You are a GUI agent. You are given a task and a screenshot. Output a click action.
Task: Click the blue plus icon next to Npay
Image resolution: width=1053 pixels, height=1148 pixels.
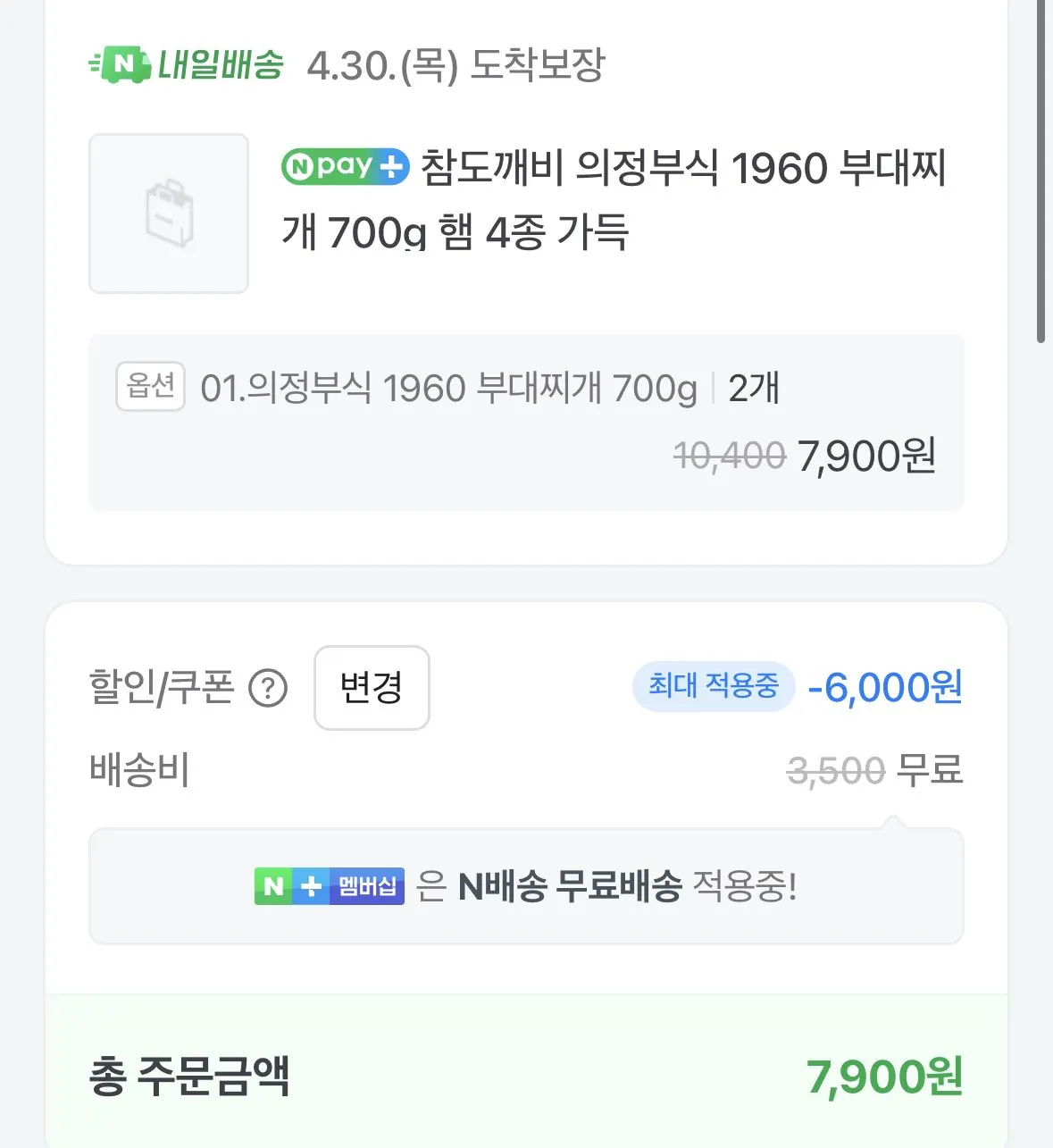click(x=393, y=166)
